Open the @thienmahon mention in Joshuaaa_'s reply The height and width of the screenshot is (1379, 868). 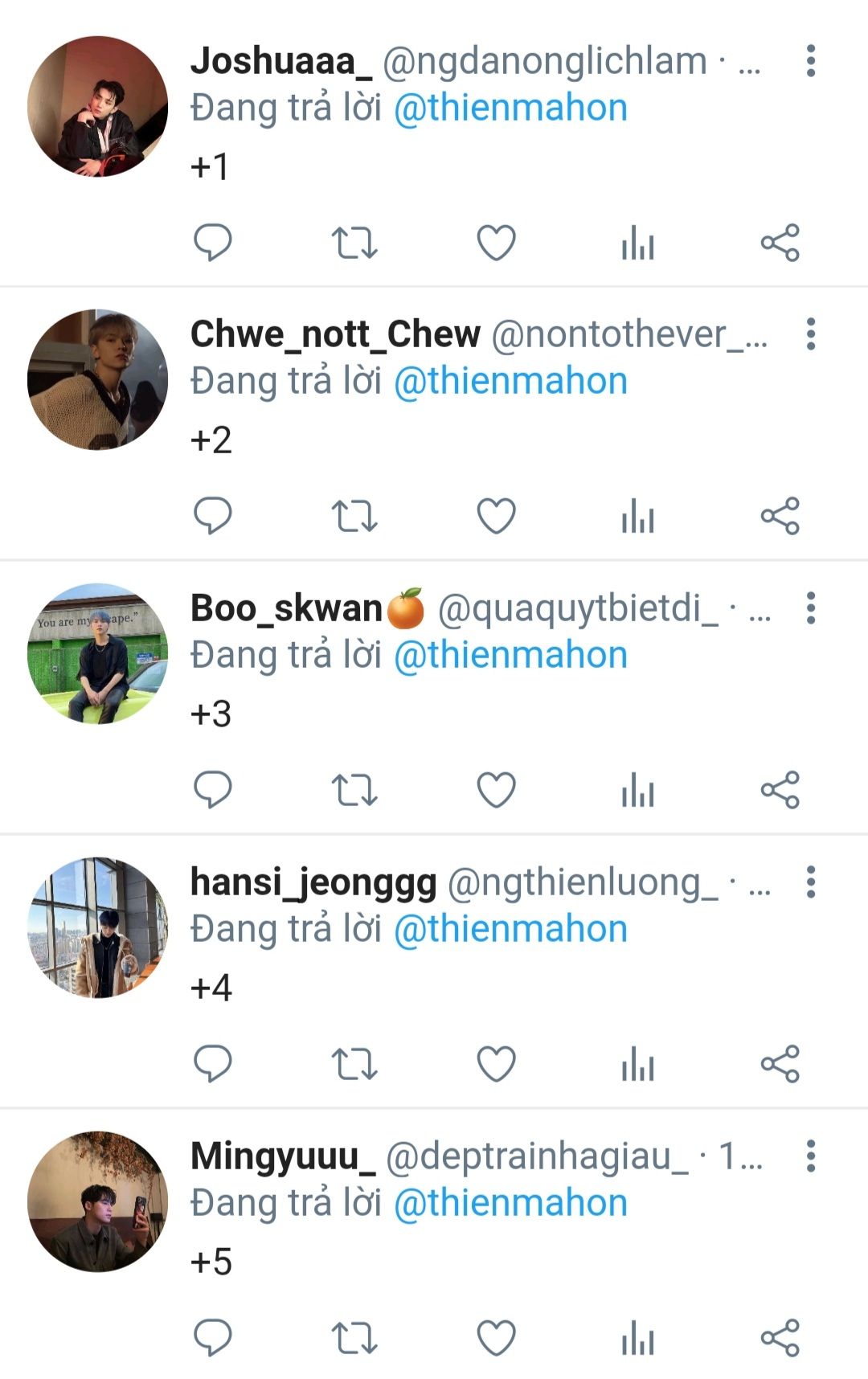[510, 108]
